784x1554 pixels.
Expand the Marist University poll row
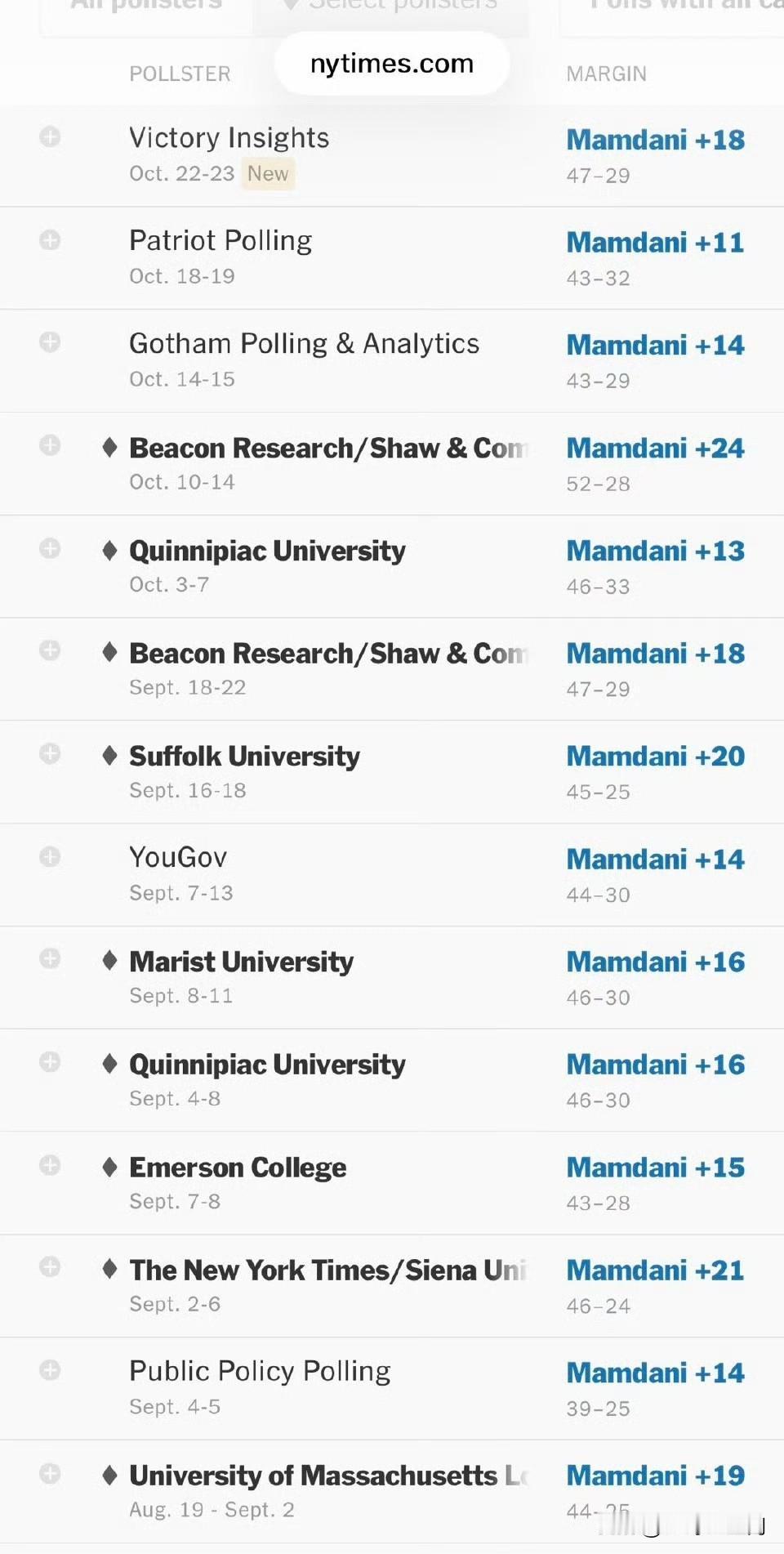click(50, 958)
